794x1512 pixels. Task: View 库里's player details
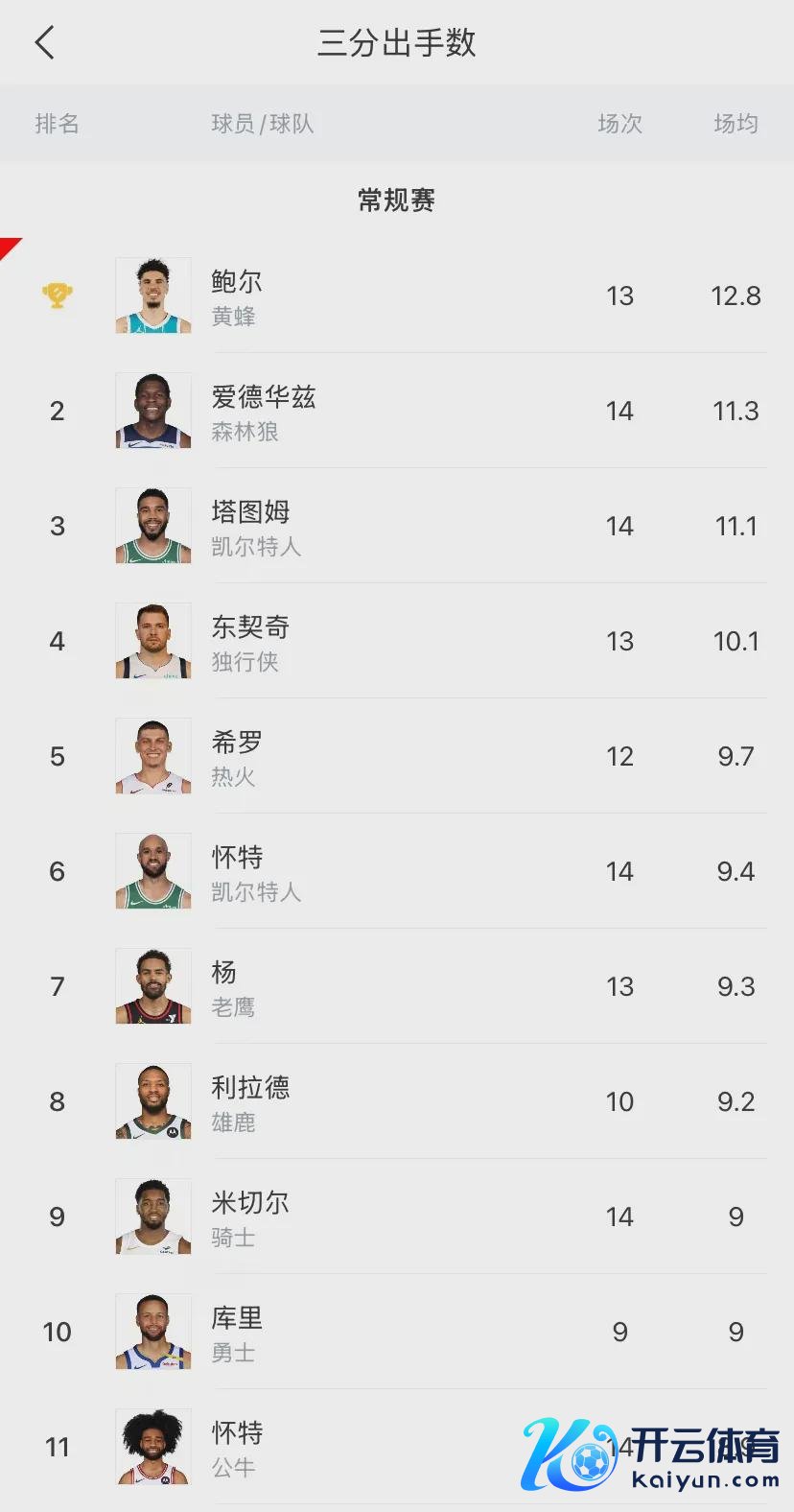point(397,1332)
